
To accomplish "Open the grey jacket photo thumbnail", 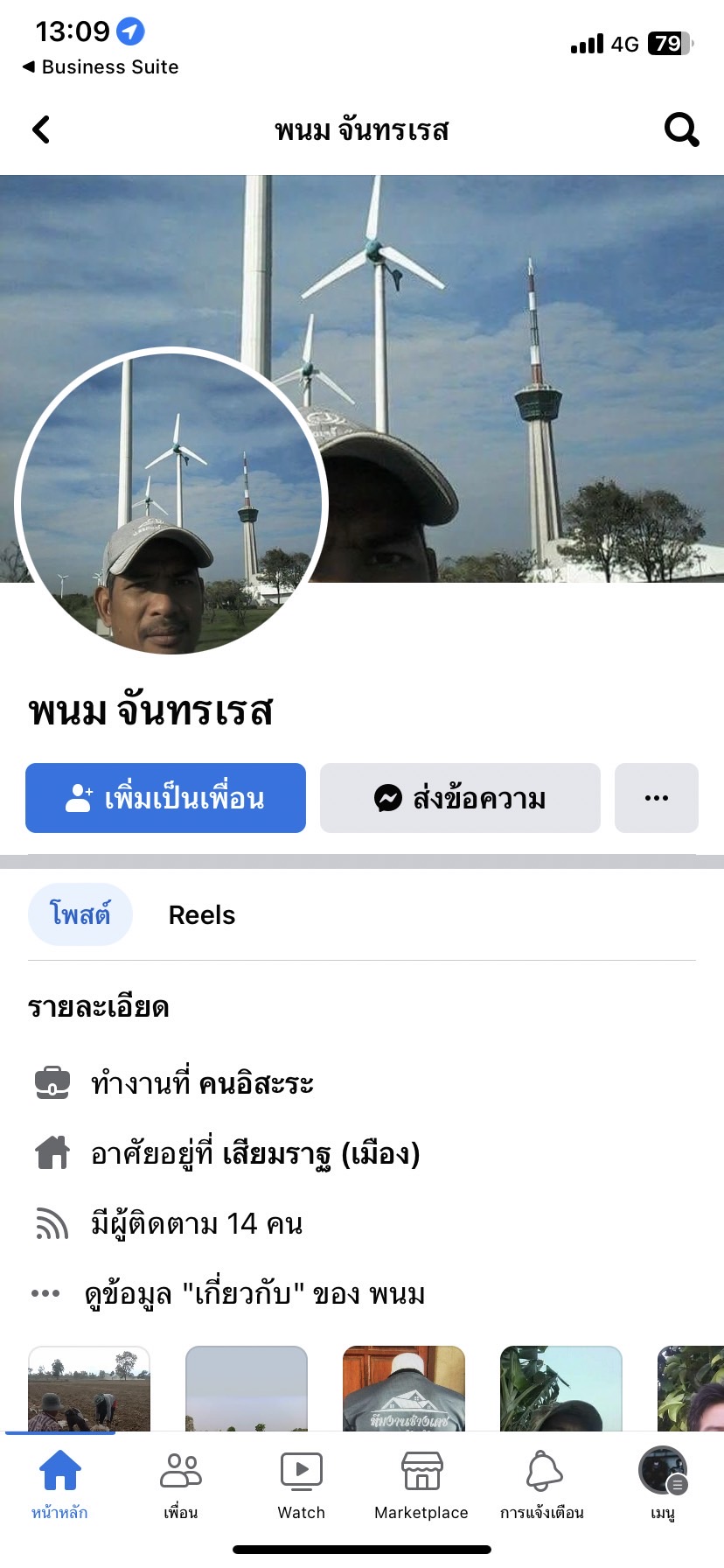I will (x=404, y=1389).
